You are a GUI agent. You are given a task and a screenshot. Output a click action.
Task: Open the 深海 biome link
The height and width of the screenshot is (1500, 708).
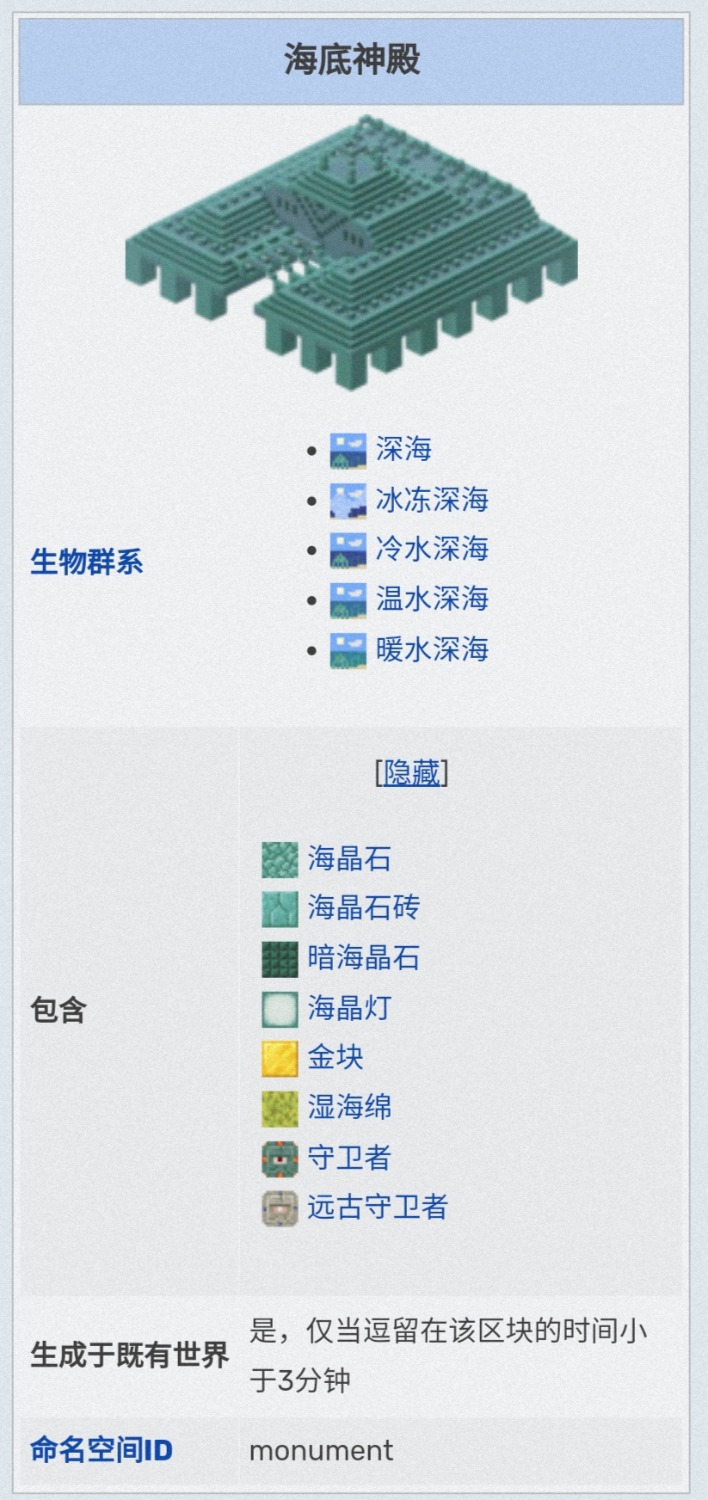click(x=404, y=449)
